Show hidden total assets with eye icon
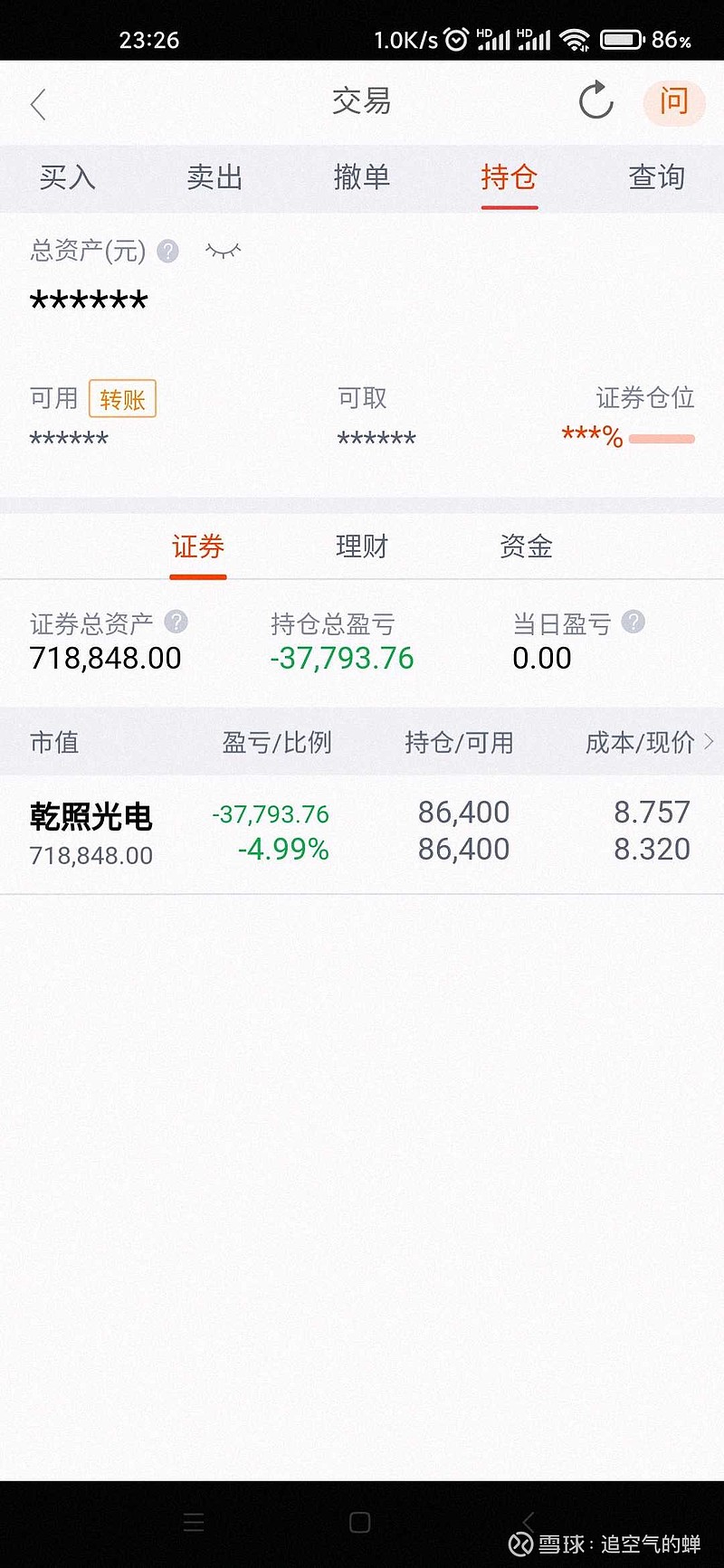This screenshot has width=724, height=1568. tap(224, 251)
